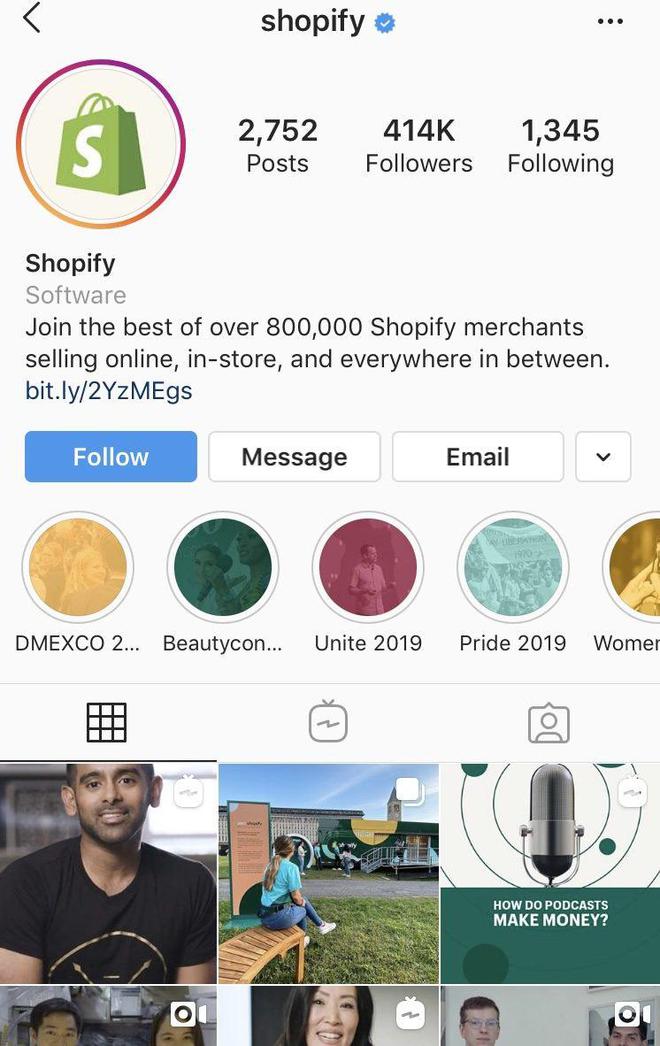The width and height of the screenshot is (660, 1046).
Task: Open the post of woman sitting on bench
Action: tap(328, 873)
